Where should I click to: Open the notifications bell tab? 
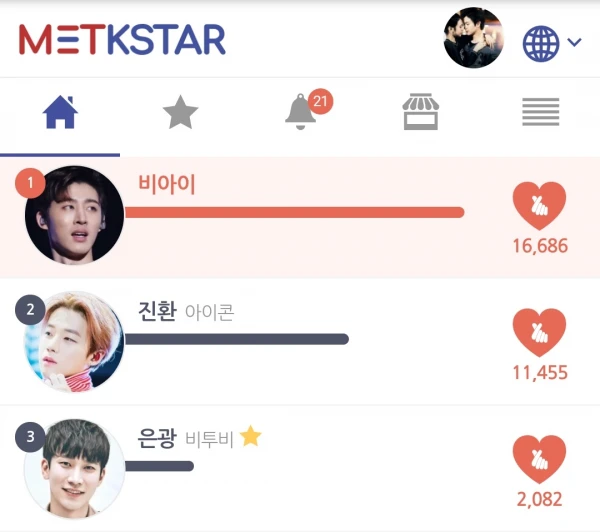(x=301, y=113)
